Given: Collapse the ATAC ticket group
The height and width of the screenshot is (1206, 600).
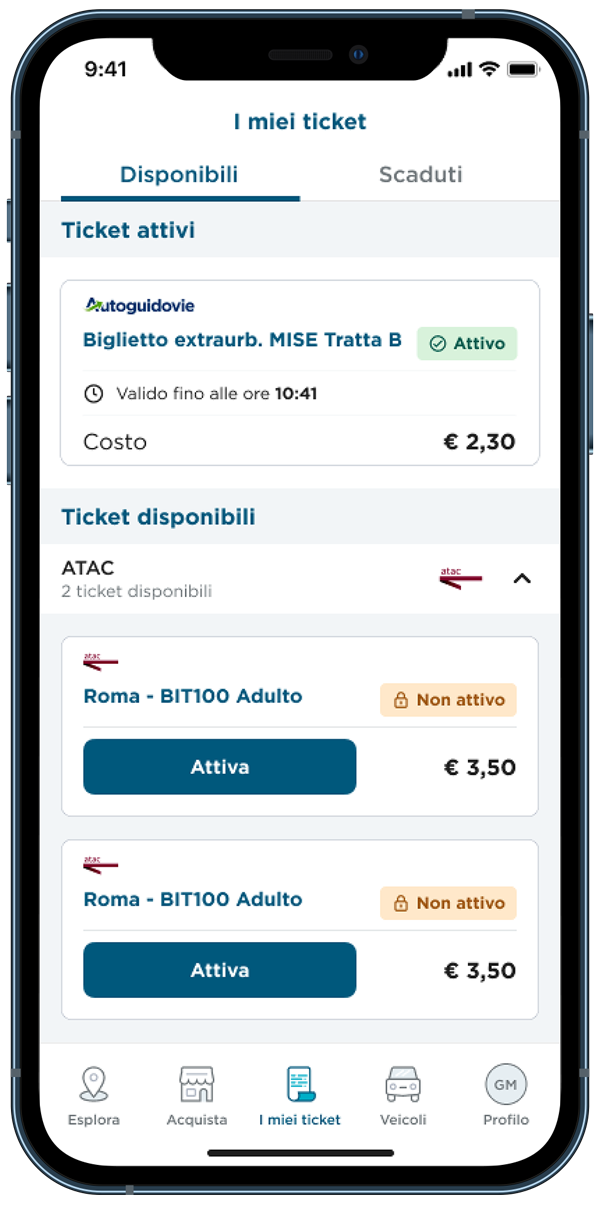Looking at the screenshot, I should click(521, 578).
